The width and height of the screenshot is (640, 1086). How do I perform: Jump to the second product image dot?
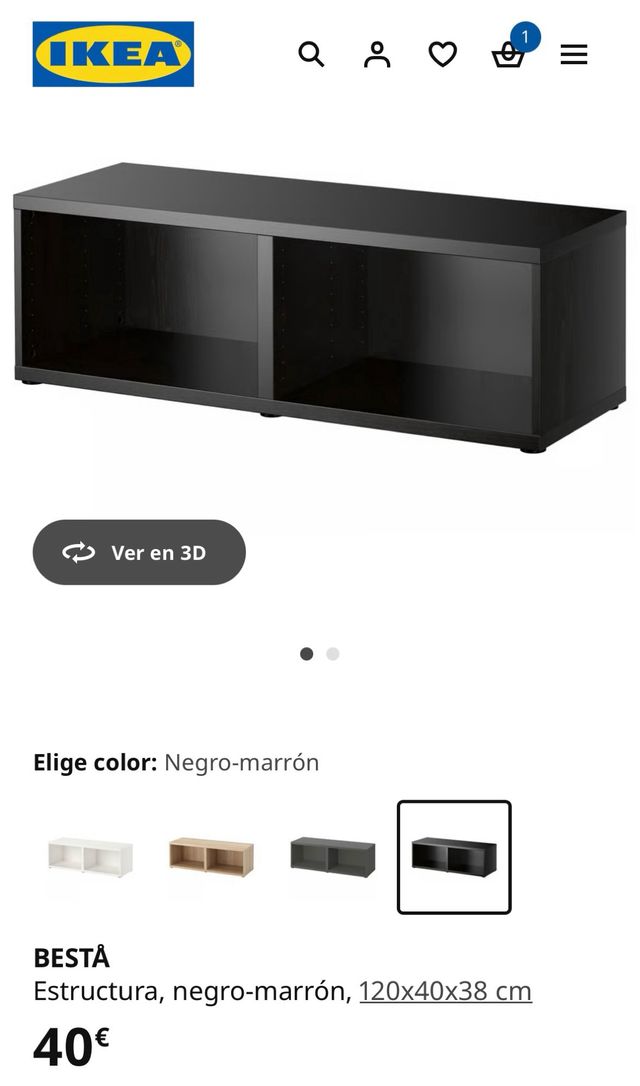click(333, 654)
